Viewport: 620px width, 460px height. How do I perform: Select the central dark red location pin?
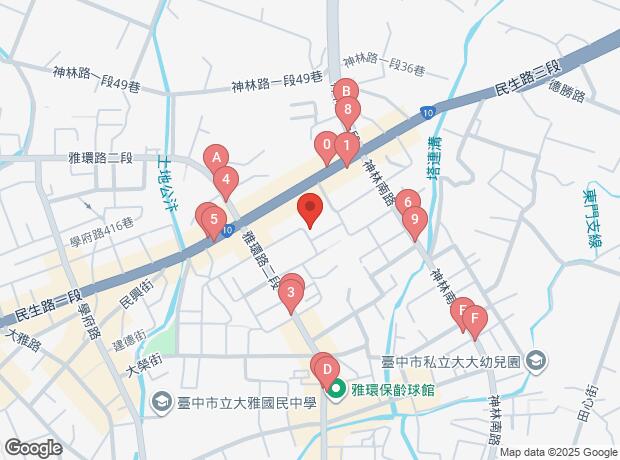click(x=310, y=207)
